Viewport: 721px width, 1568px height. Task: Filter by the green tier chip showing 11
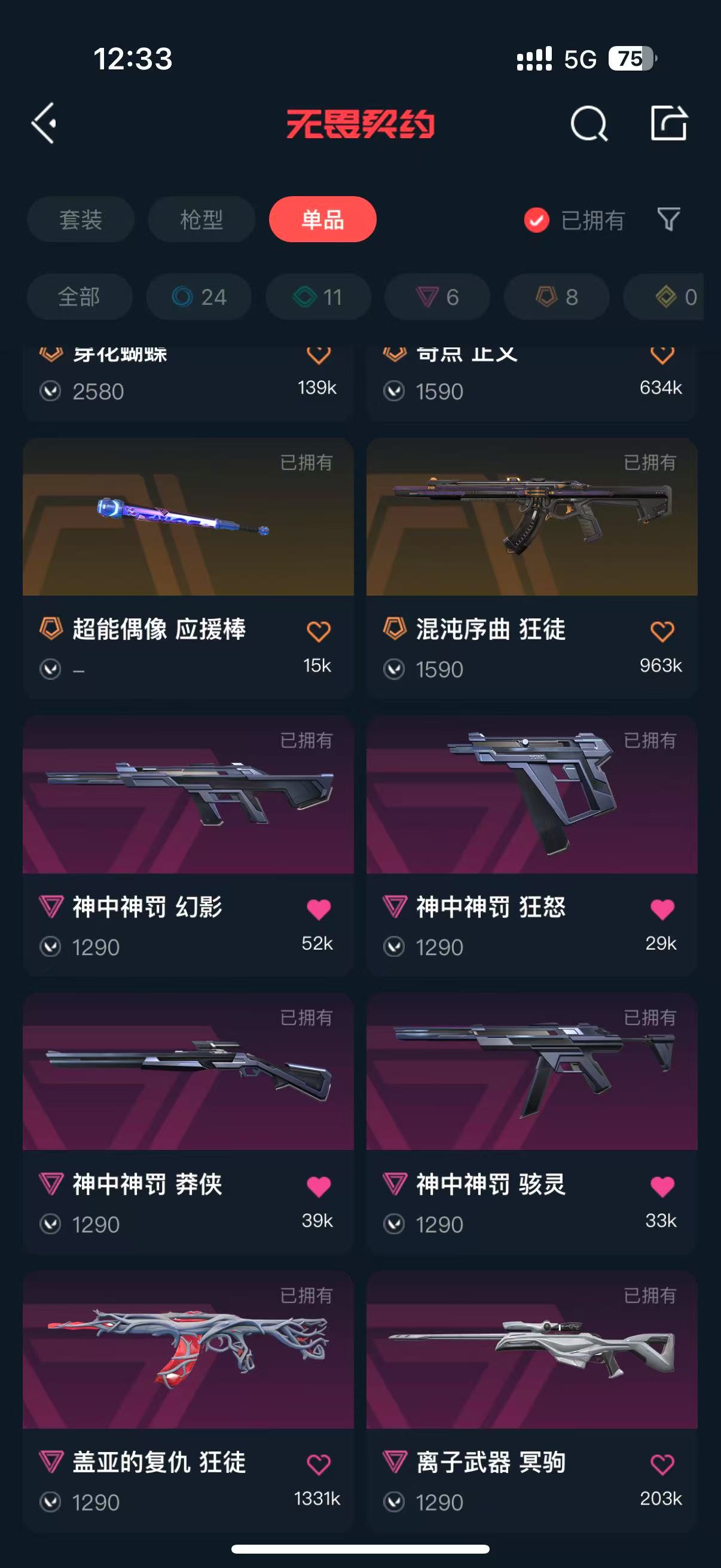(x=318, y=297)
